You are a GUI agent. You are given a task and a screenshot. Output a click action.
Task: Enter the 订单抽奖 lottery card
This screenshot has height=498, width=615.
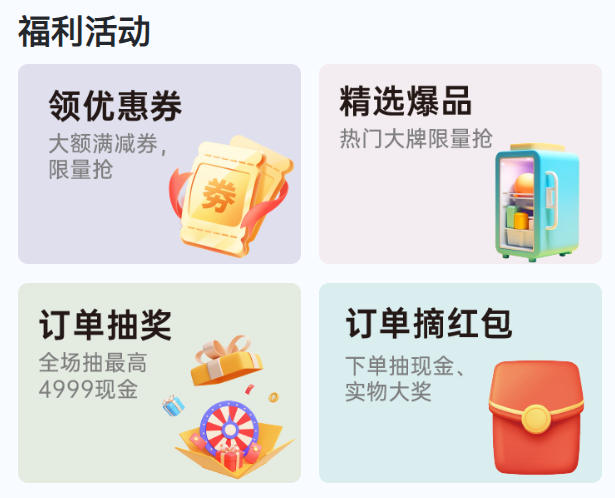tap(159, 383)
